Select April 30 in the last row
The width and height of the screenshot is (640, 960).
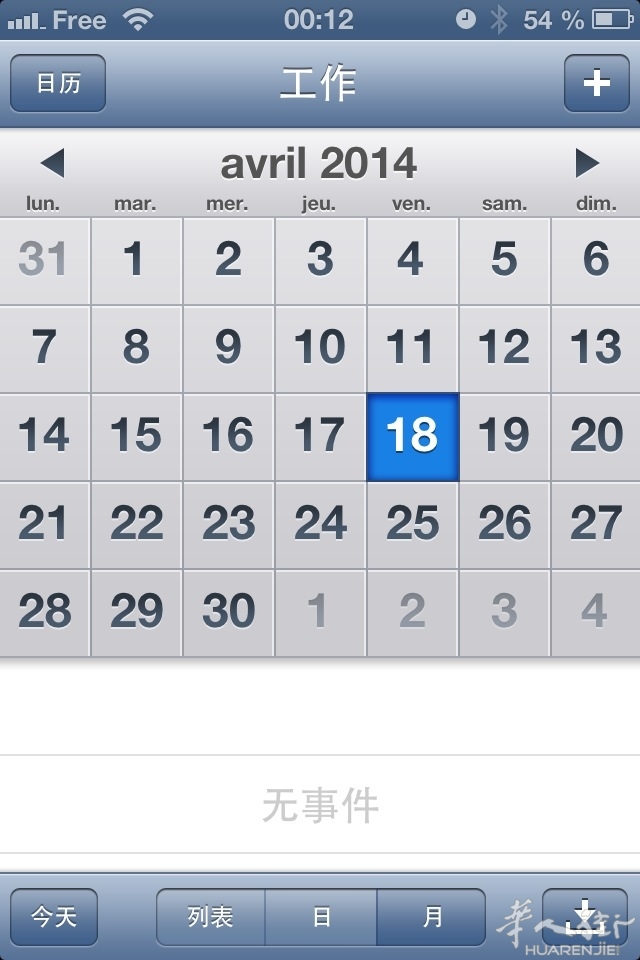pos(228,612)
